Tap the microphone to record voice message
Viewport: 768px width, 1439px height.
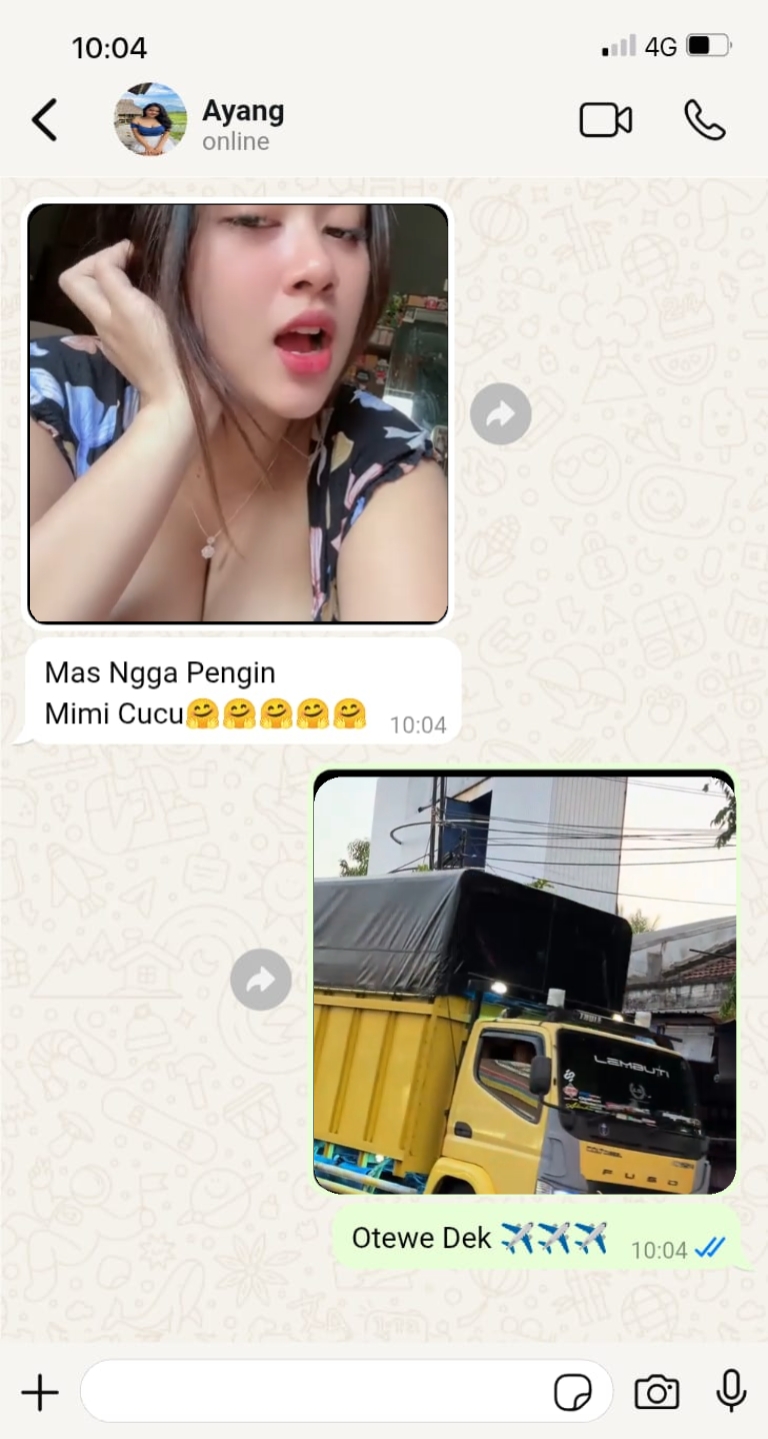click(731, 1391)
